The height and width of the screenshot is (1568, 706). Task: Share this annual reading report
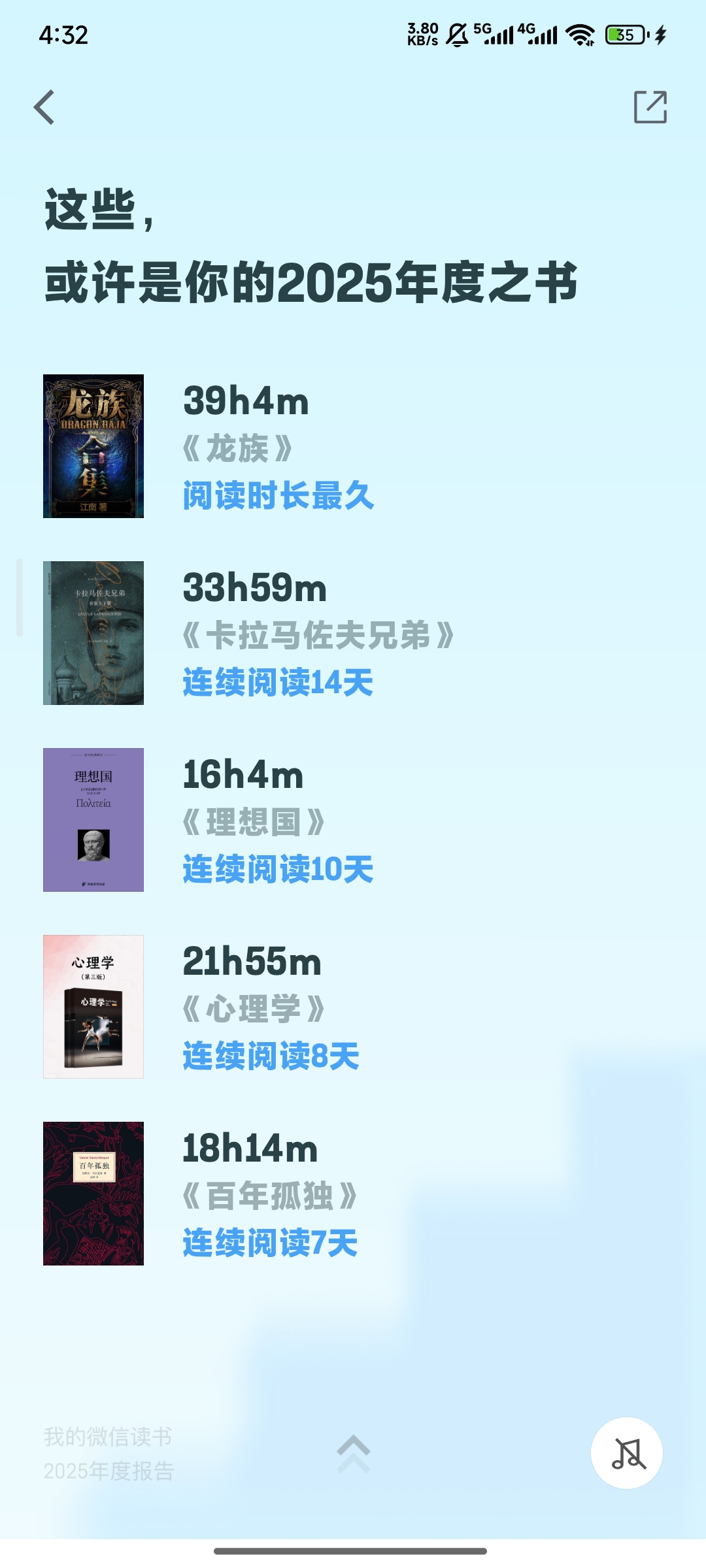(x=650, y=107)
